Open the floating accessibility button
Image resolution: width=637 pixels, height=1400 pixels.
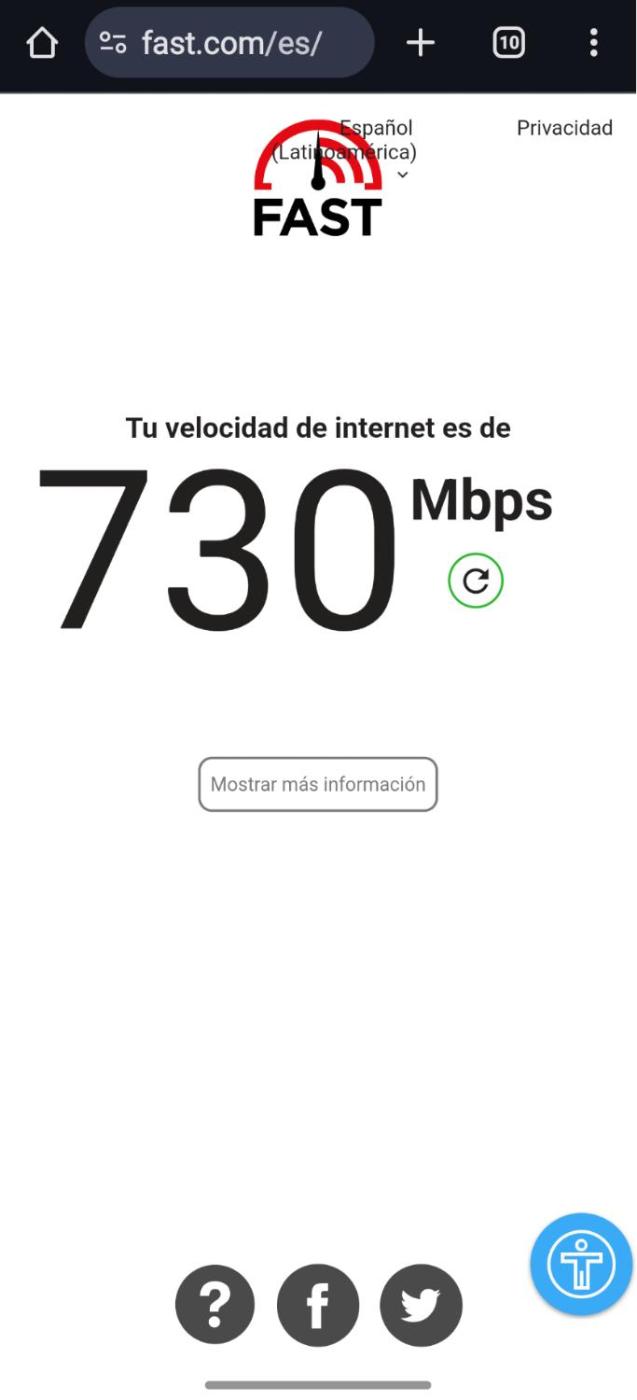point(581,1264)
